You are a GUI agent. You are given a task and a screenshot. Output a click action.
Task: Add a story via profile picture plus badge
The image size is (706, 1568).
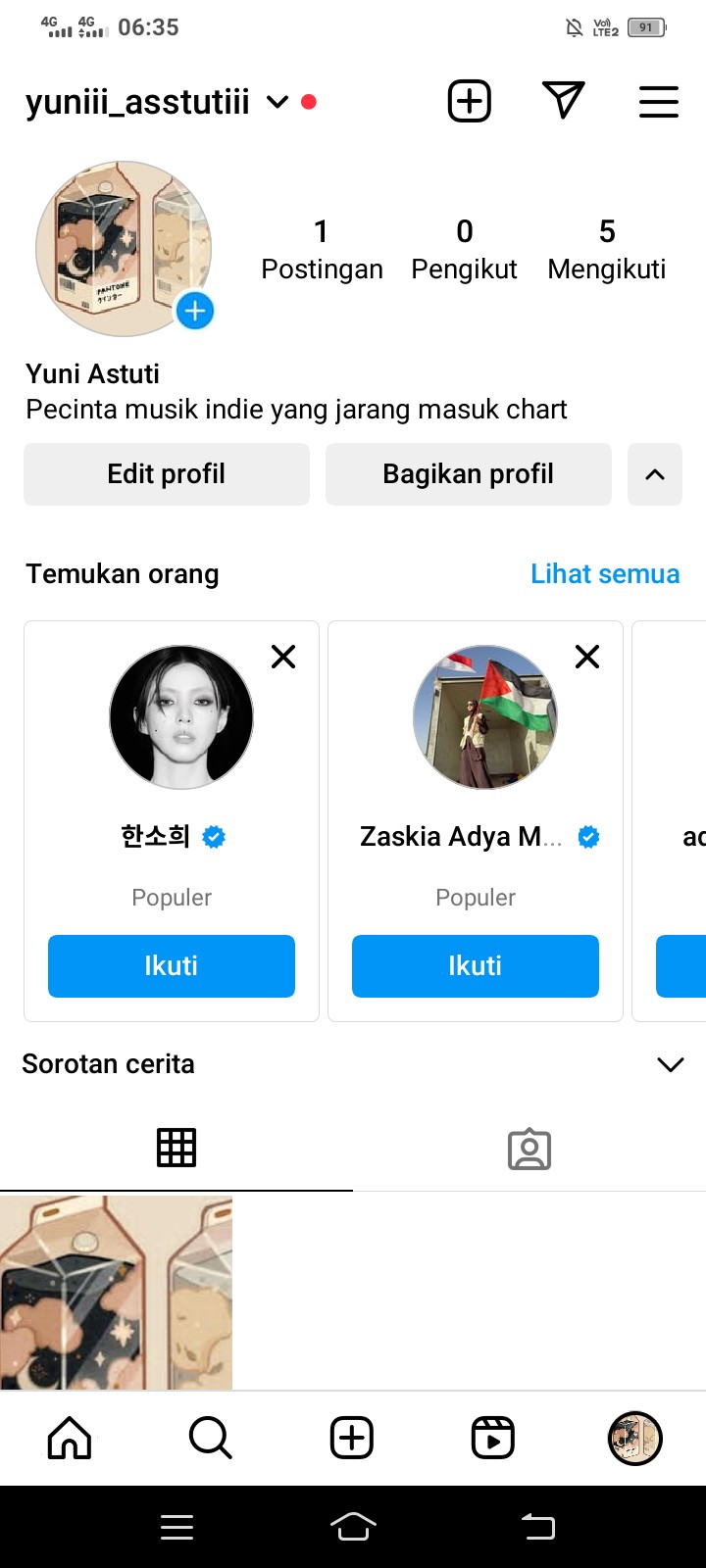click(195, 312)
